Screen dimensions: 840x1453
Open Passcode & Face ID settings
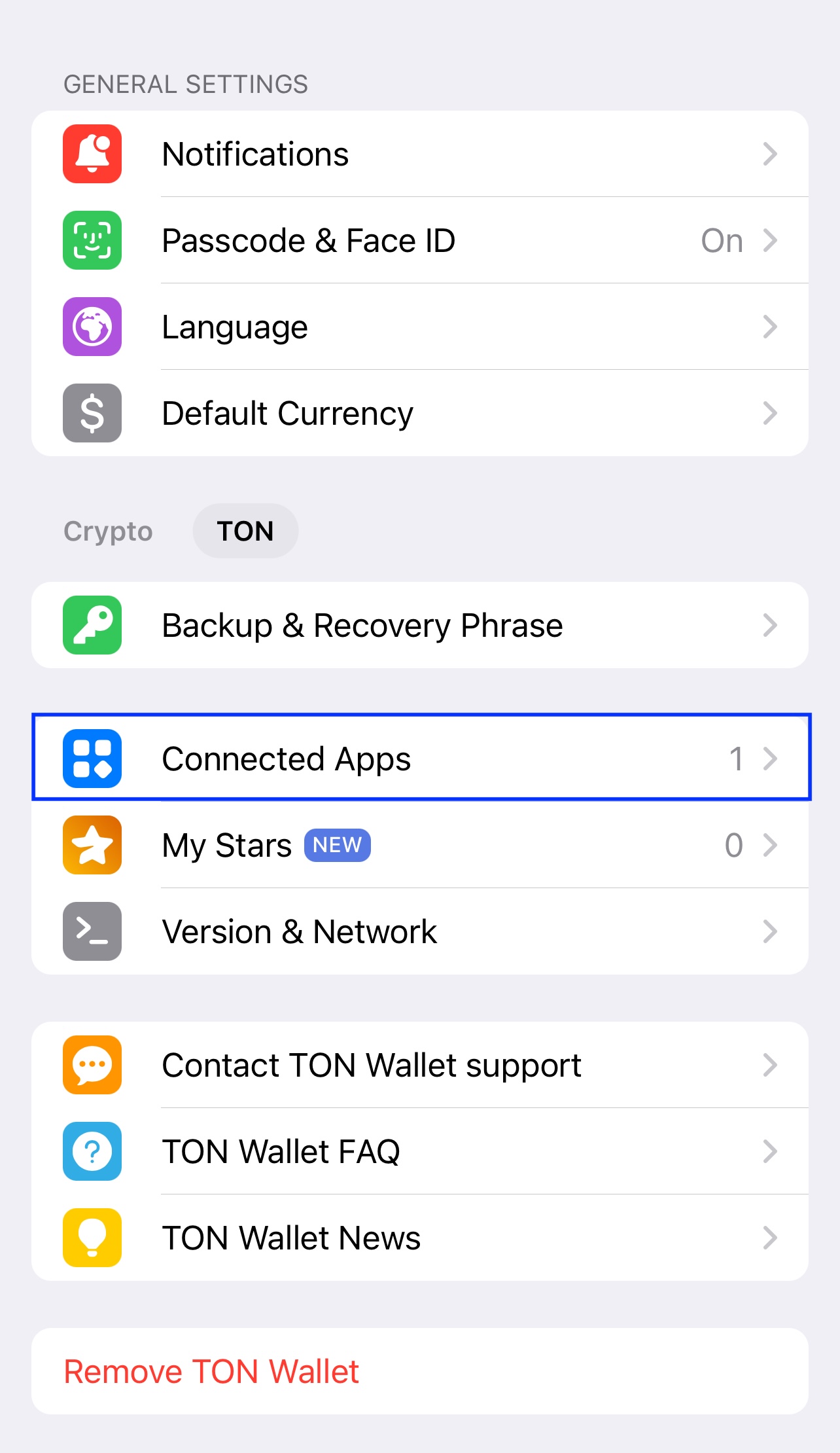(420, 240)
